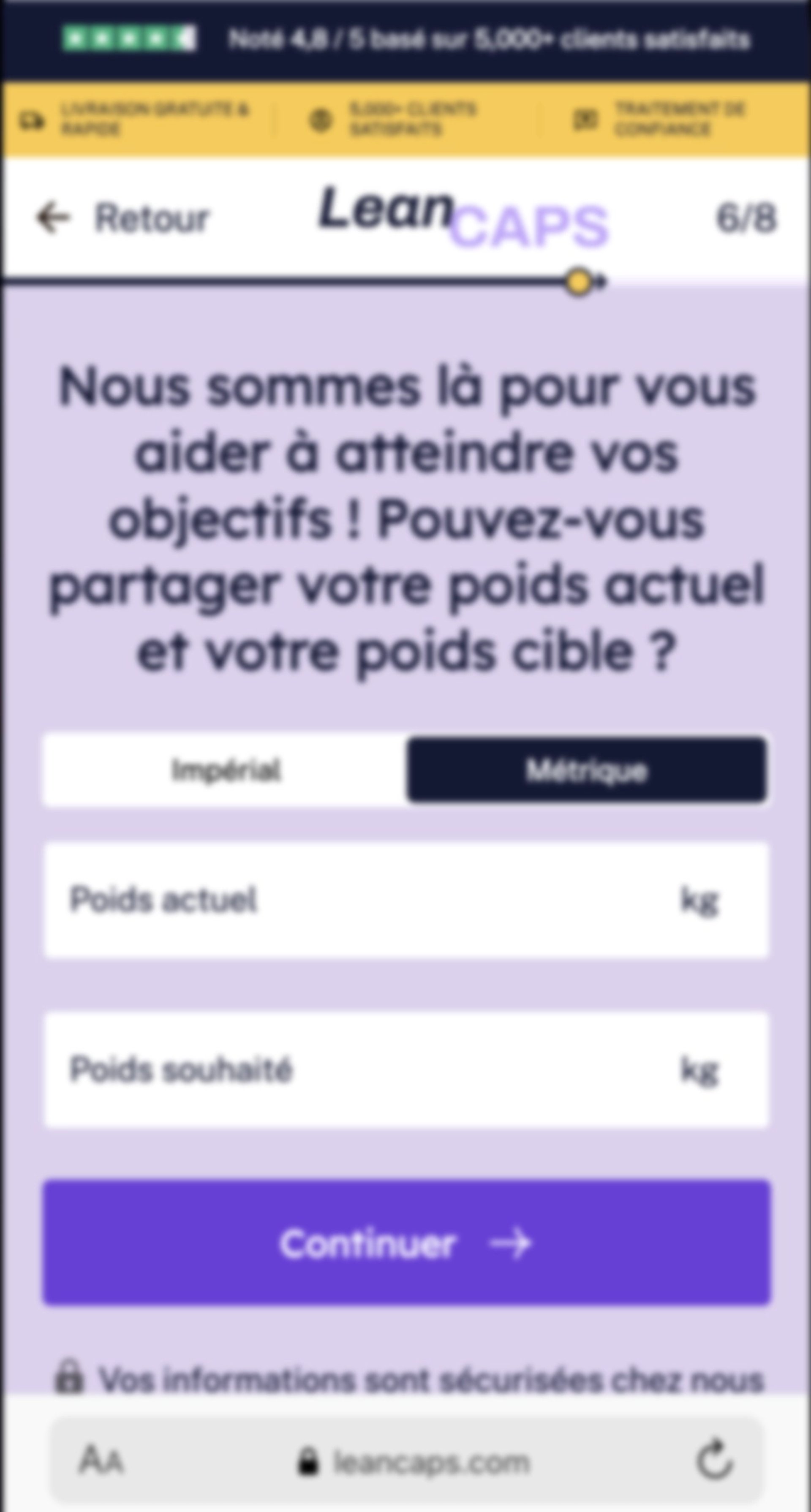Select the Métrique unit option
The width and height of the screenshot is (811, 1512).
click(587, 770)
